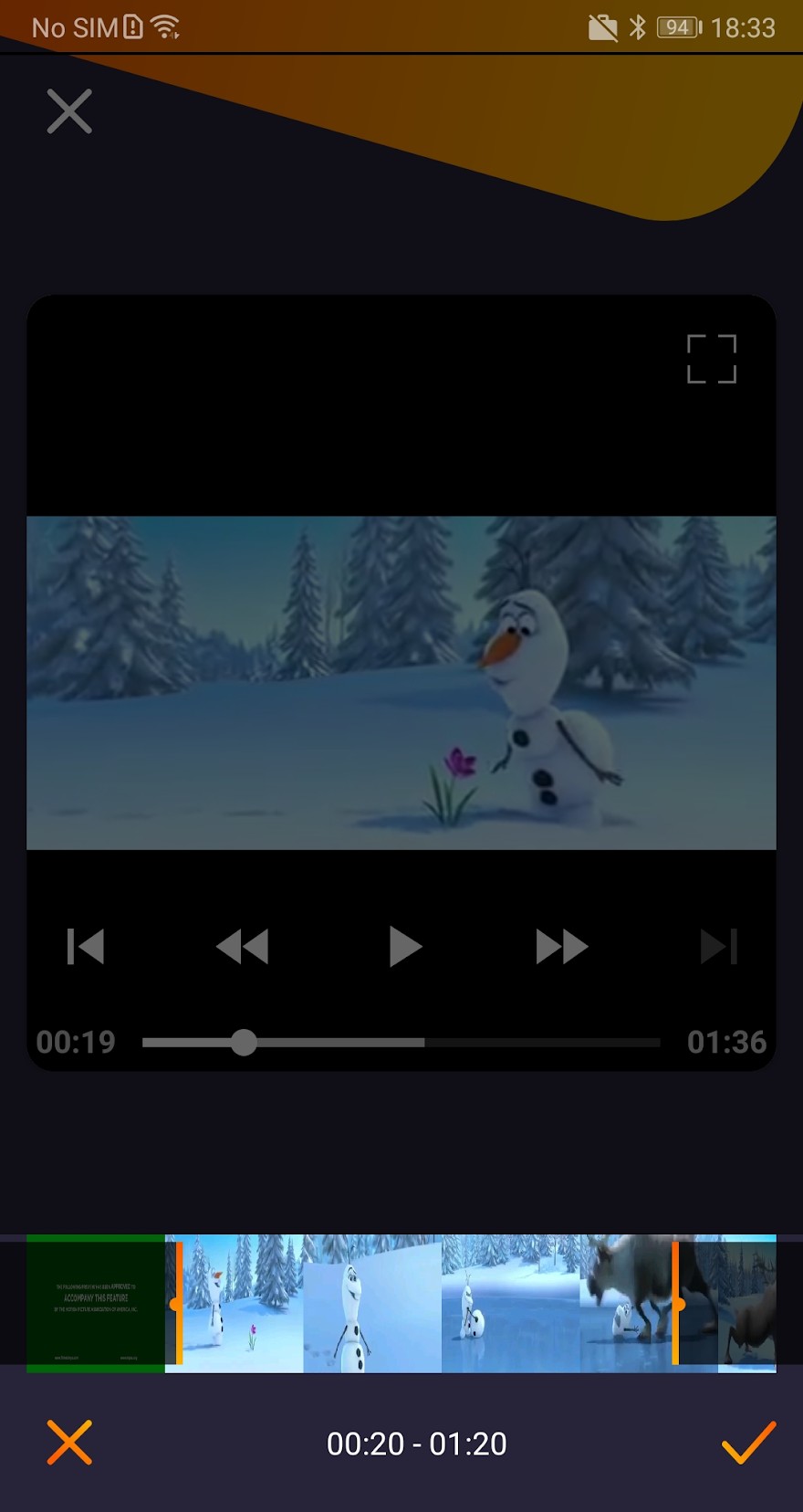Skip to the end of the video
Image resolution: width=803 pixels, height=1512 pixels.
718,947
